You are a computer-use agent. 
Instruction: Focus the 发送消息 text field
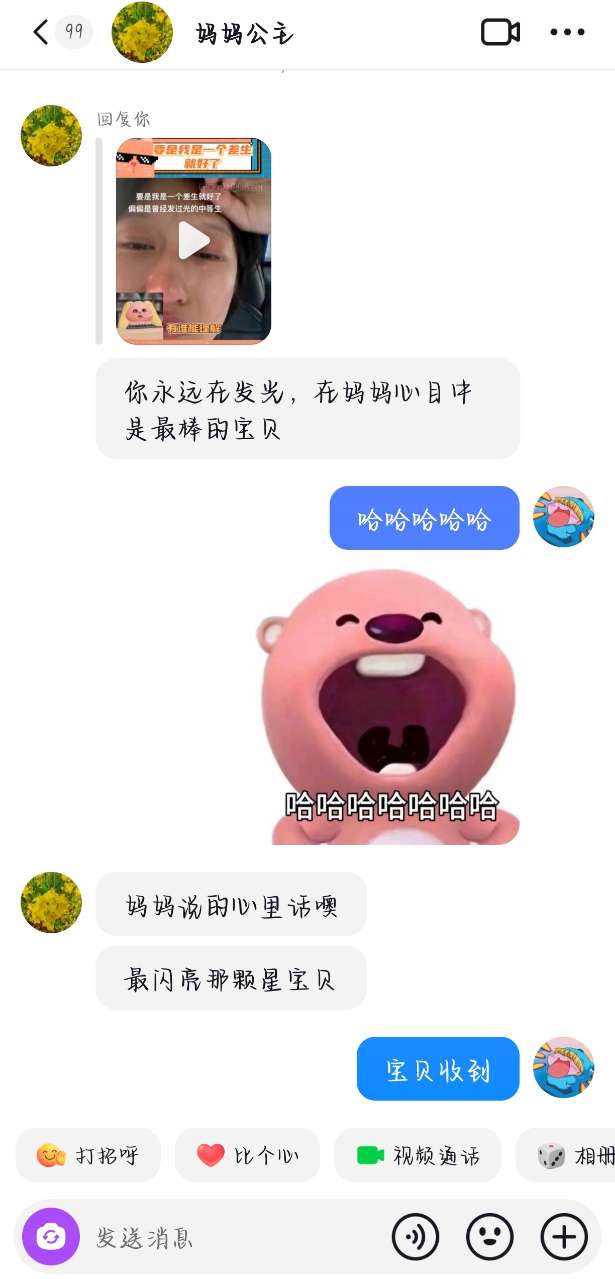click(x=230, y=1238)
